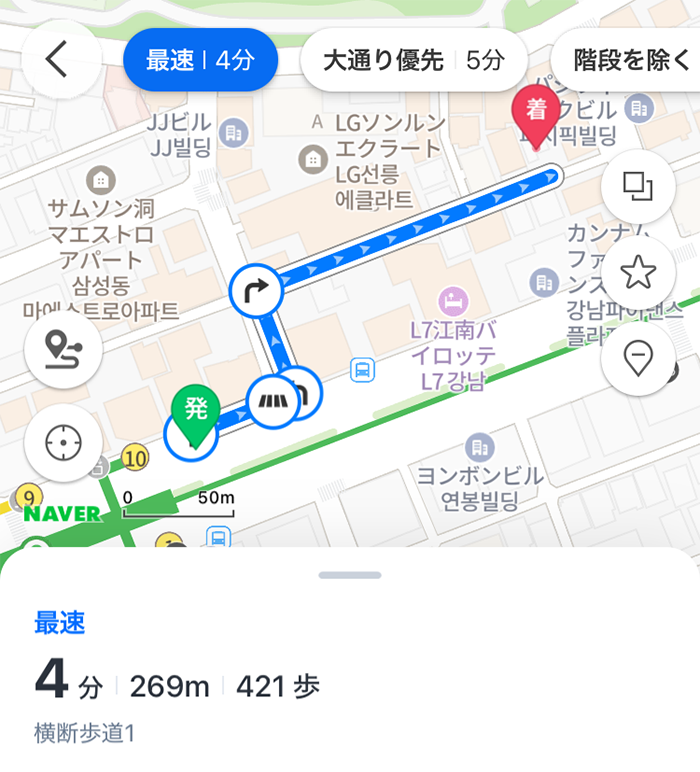Tap the location pin button
This screenshot has width=700, height=772.
point(637,357)
